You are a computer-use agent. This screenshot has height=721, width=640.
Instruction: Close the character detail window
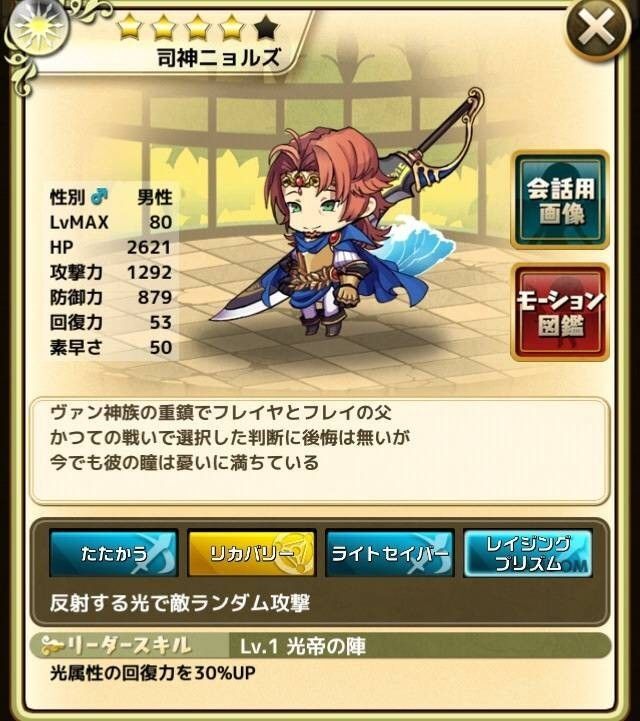pyautogui.click(x=596, y=31)
